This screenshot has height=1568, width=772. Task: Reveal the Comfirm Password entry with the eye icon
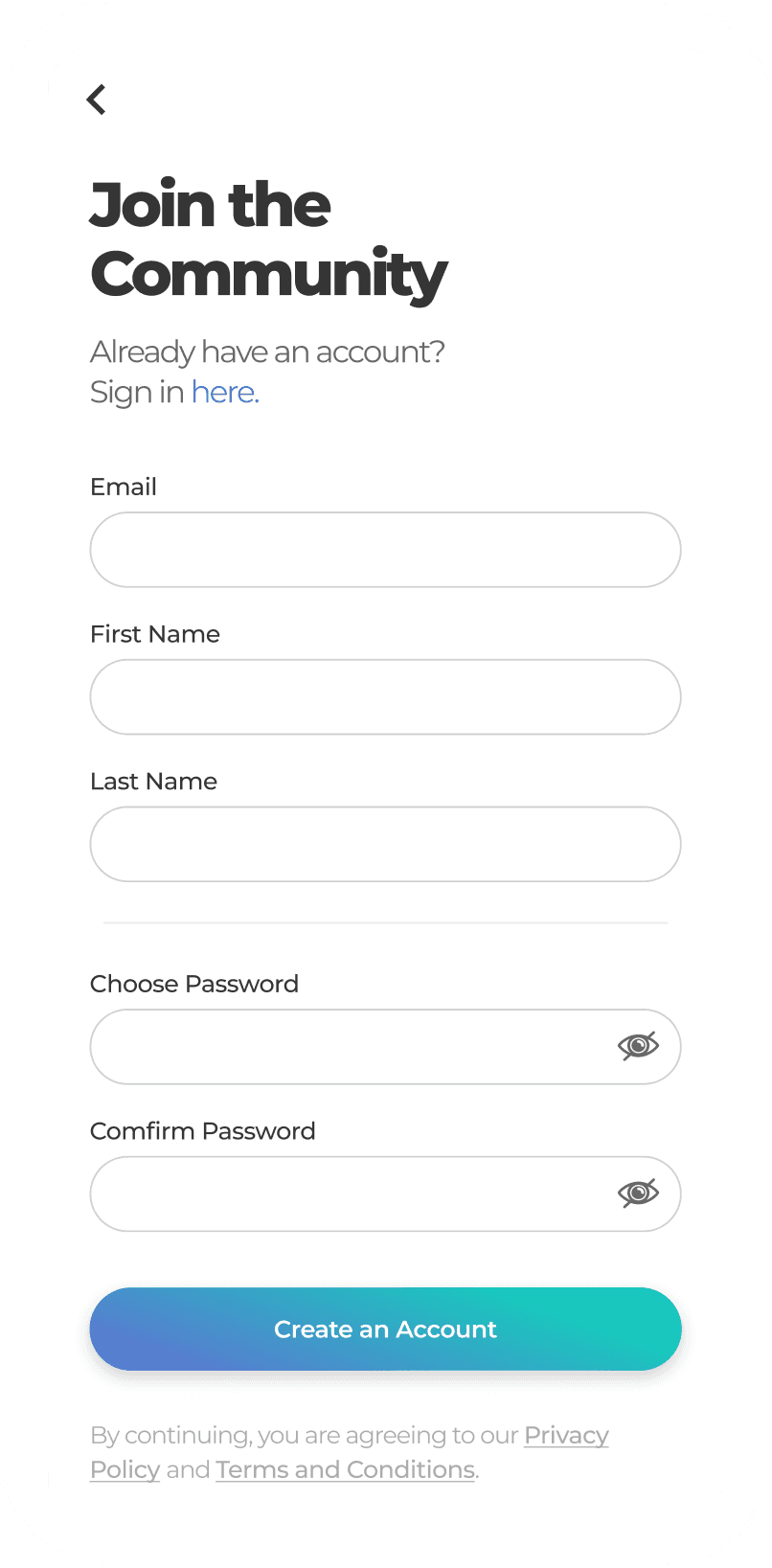click(x=638, y=1193)
